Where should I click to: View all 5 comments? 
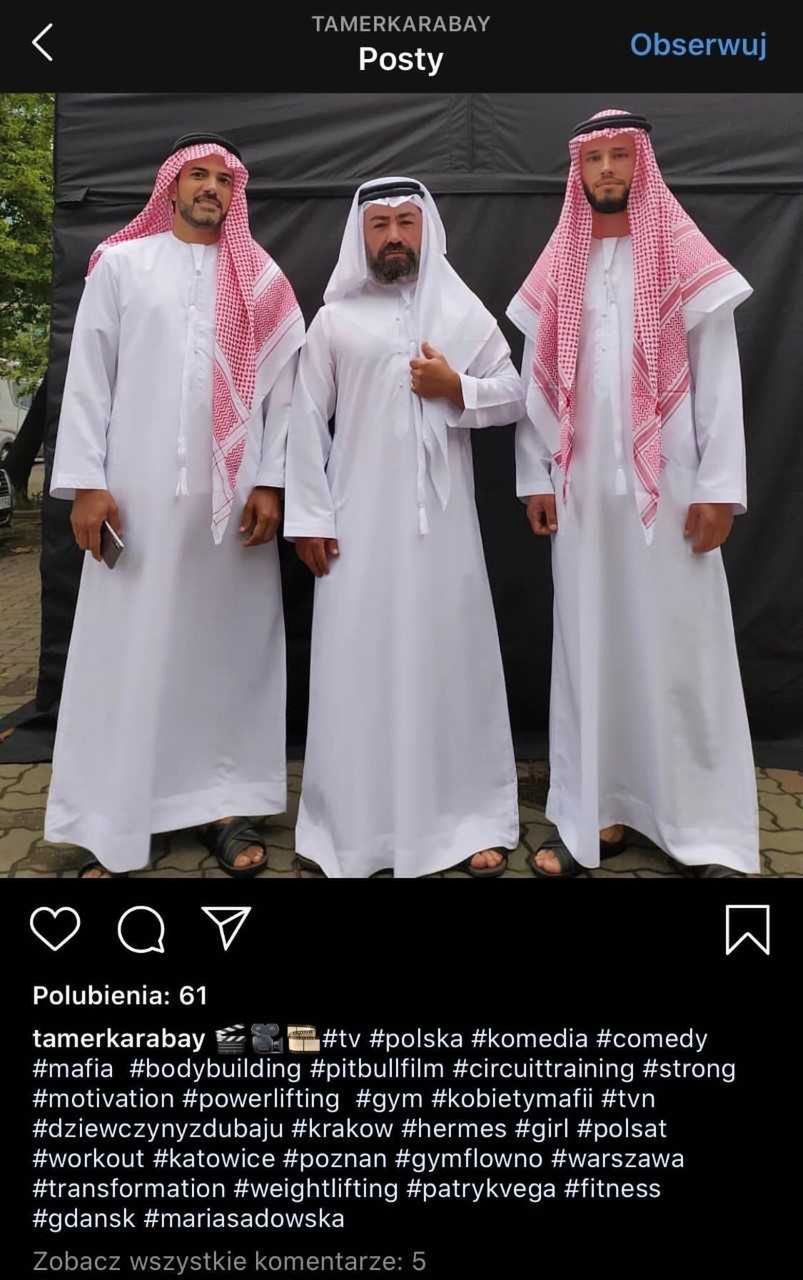click(229, 1261)
